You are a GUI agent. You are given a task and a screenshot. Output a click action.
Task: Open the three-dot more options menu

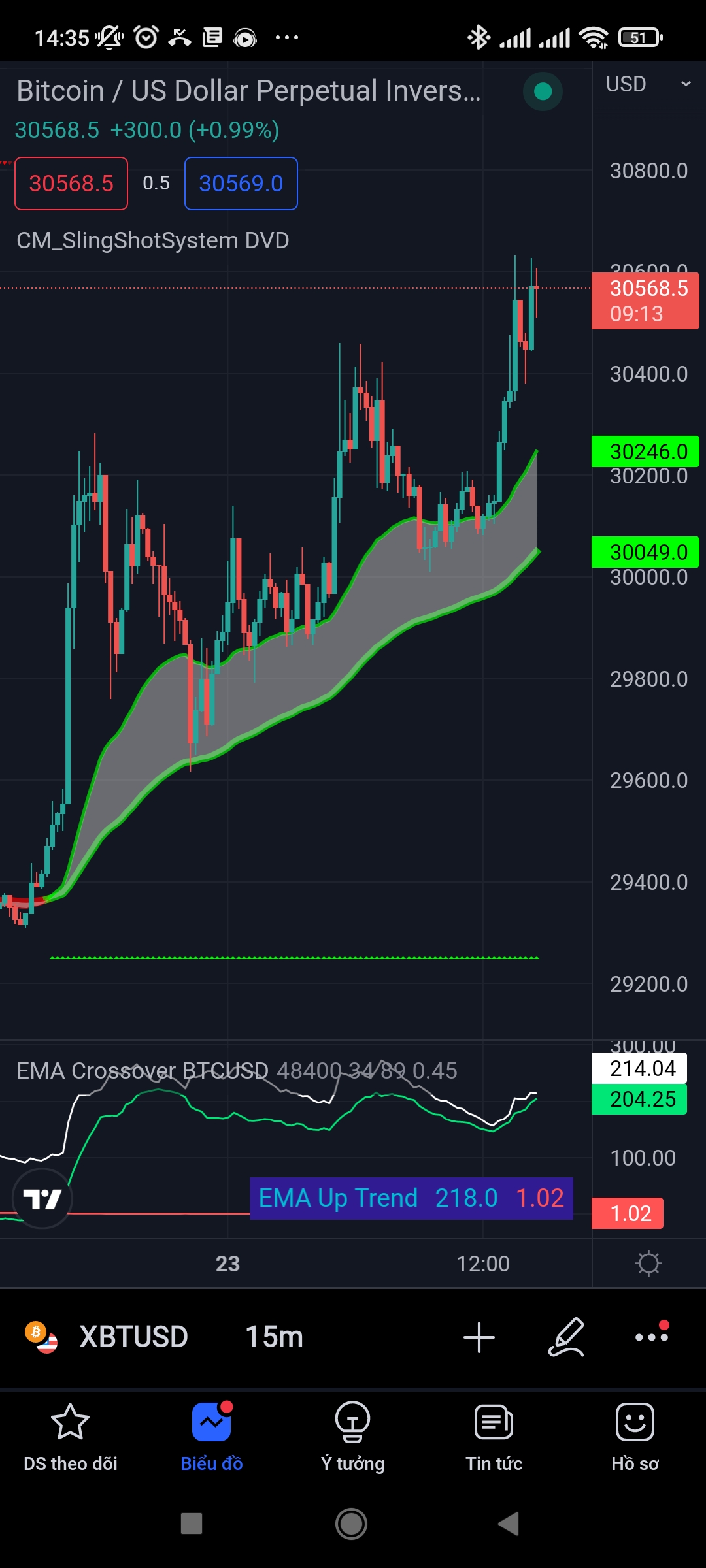(x=651, y=1337)
